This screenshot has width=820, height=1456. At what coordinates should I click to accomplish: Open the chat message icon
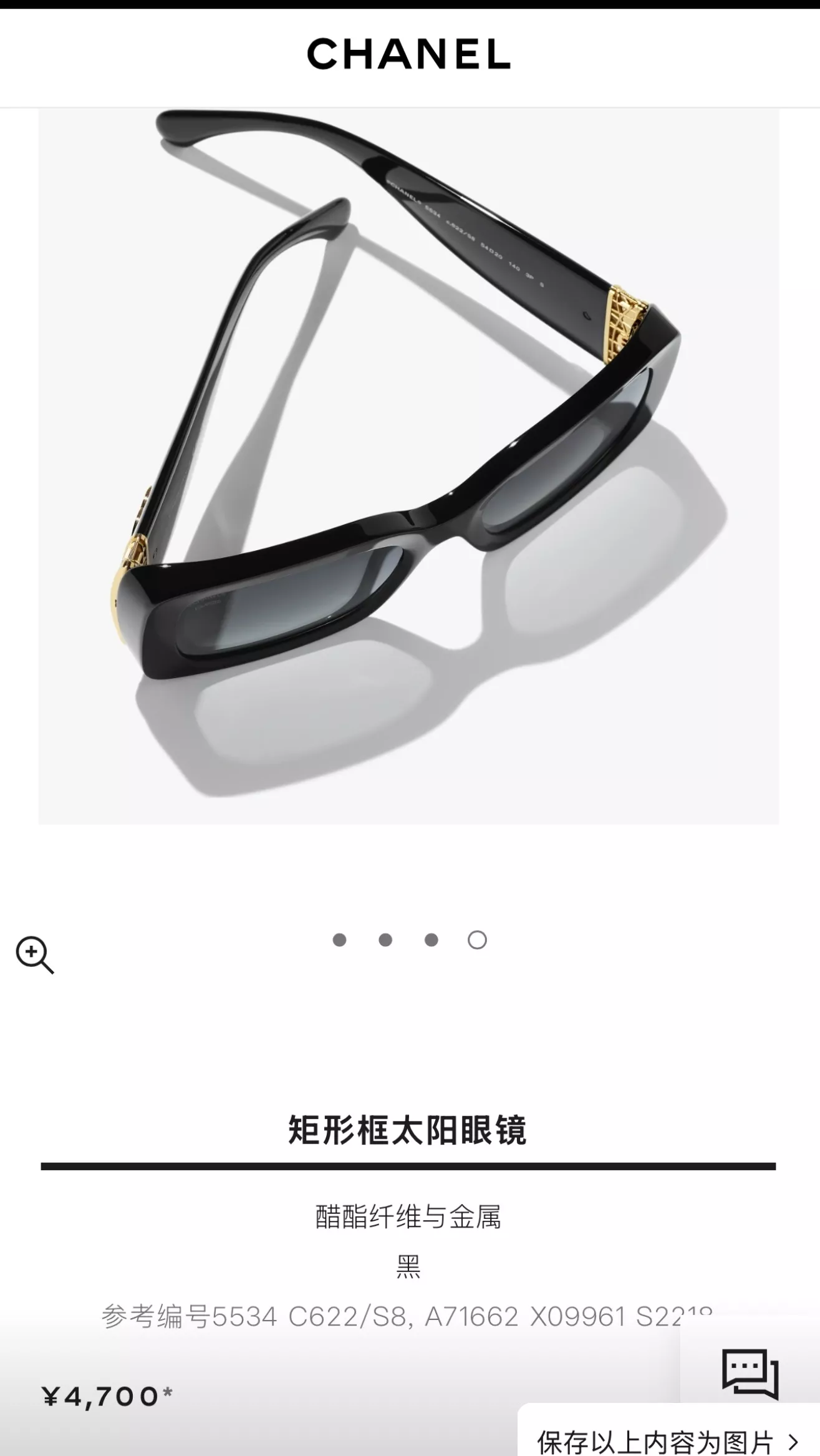coord(750,1373)
